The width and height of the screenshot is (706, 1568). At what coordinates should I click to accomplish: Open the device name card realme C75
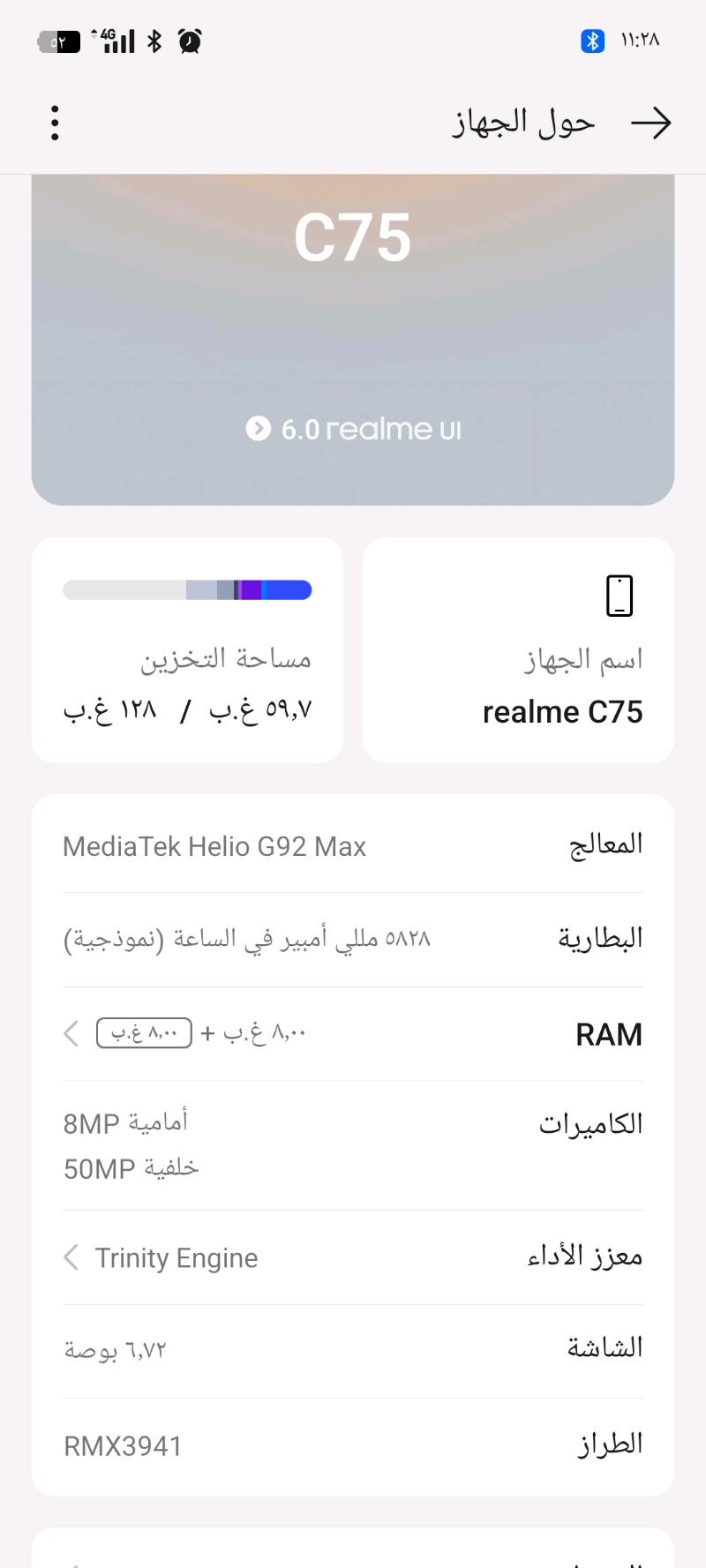pos(518,650)
